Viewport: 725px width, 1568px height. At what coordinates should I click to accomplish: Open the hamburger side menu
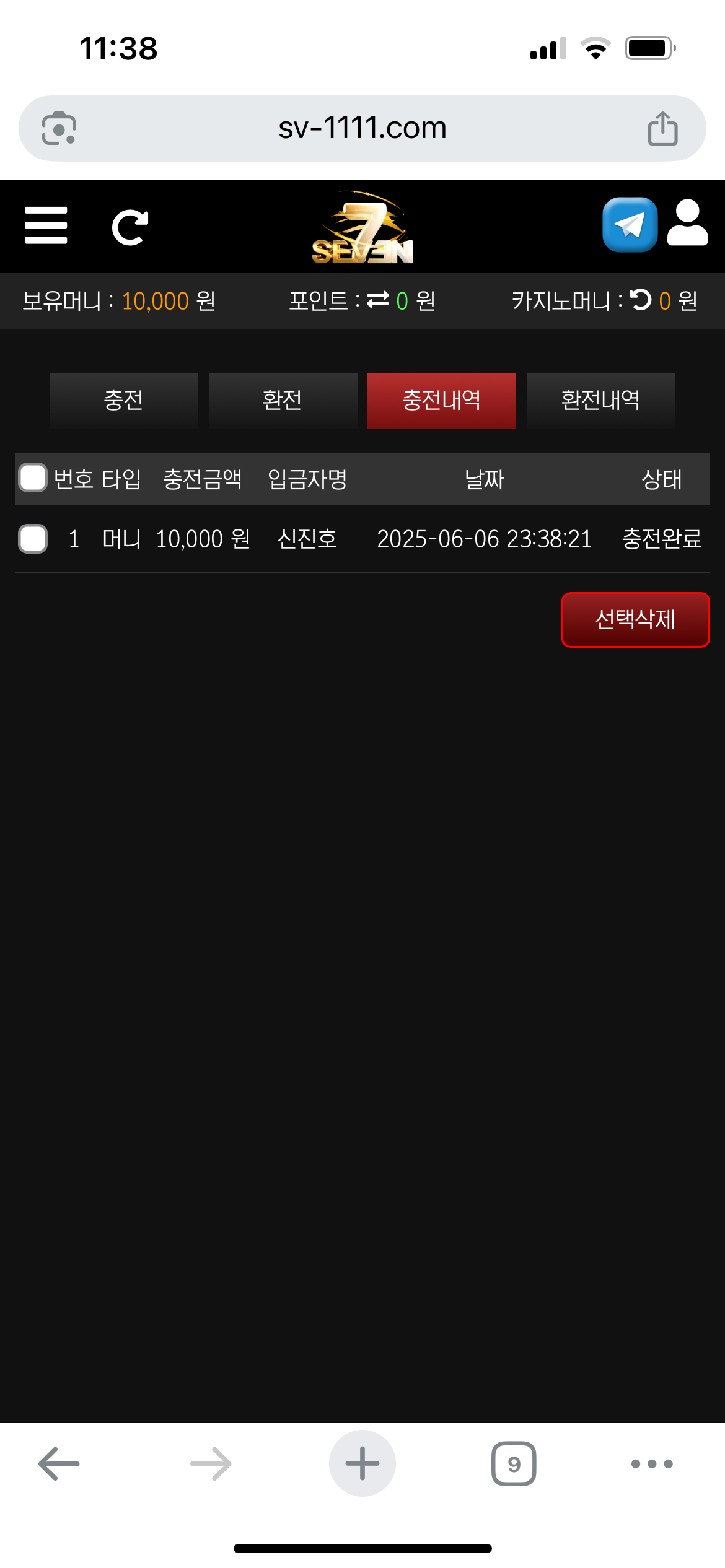coord(46,226)
